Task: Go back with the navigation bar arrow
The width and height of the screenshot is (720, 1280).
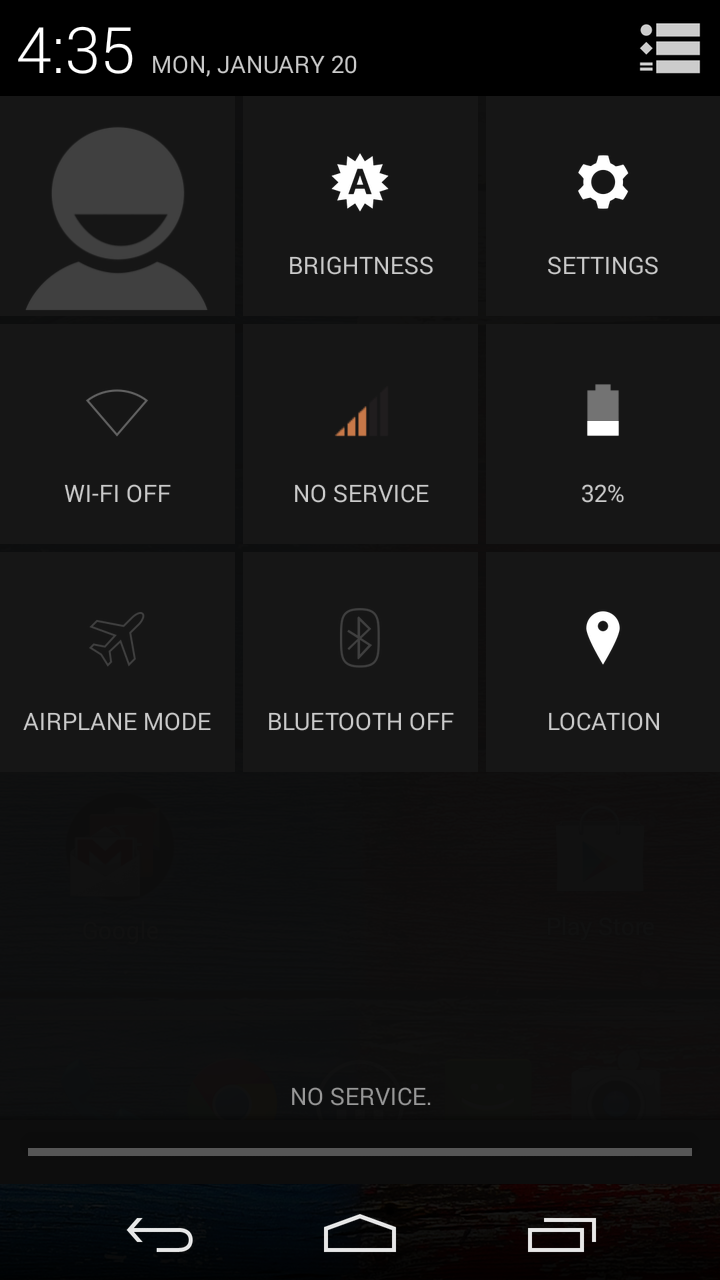Action: click(x=160, y=1235)
